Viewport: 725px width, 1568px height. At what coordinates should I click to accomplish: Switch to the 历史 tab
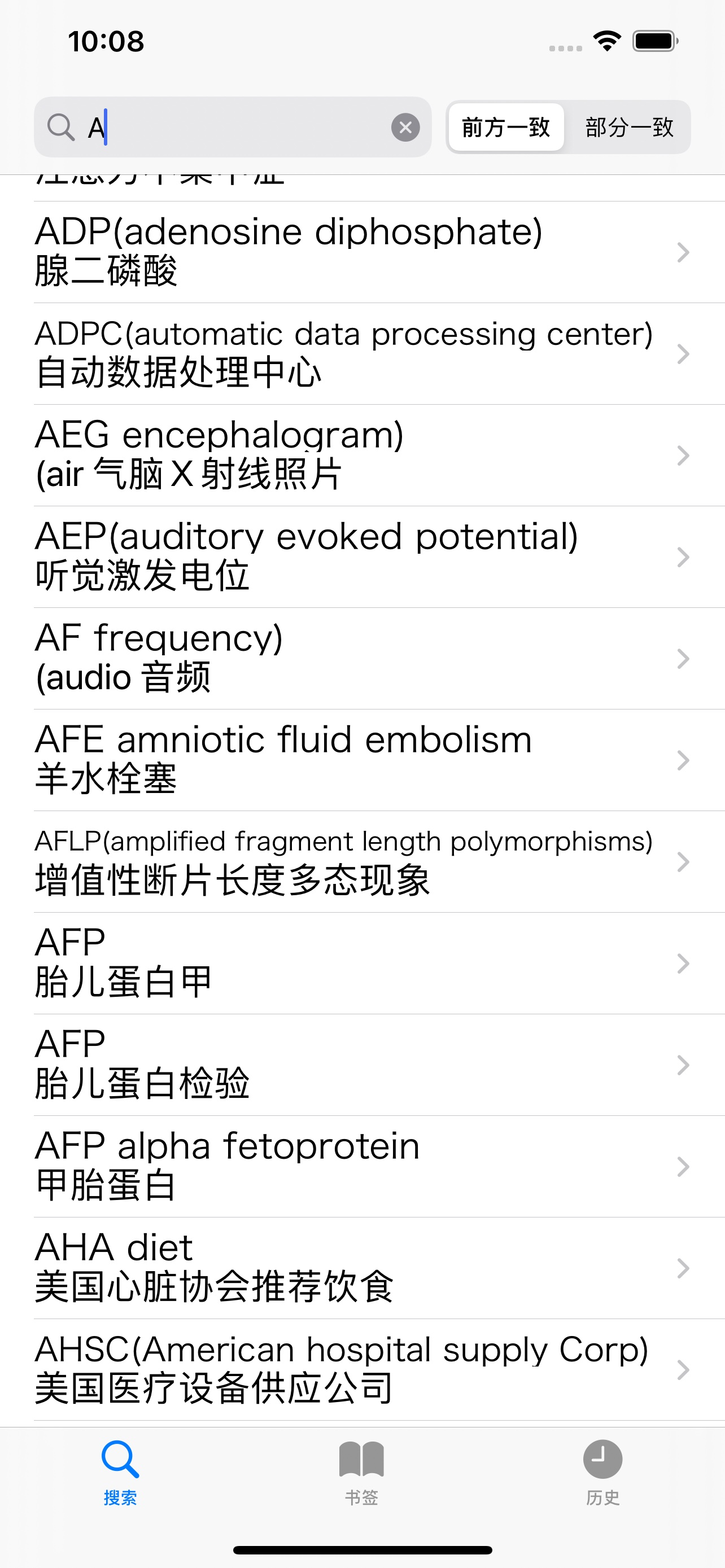[x=602, y=1473]
